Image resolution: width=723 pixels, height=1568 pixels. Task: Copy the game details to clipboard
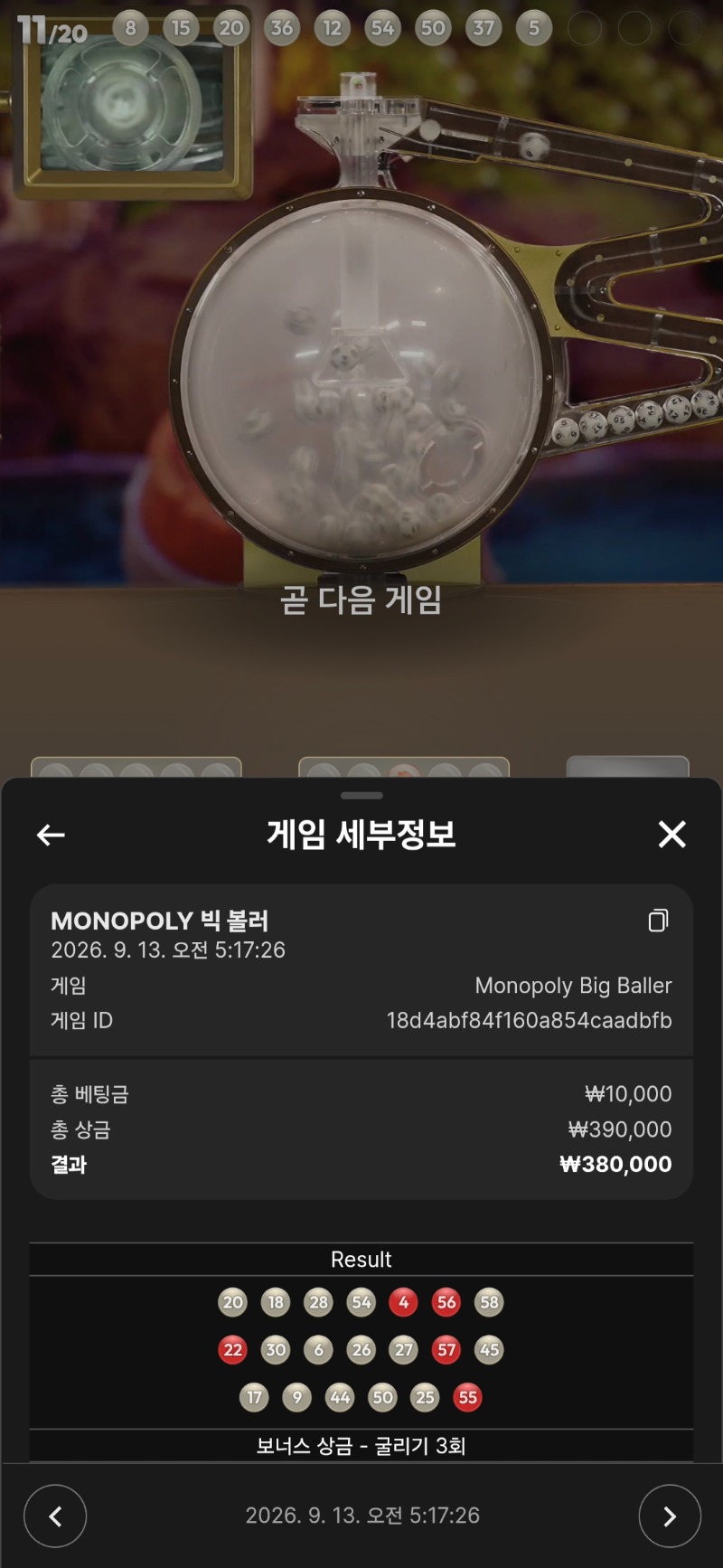click(x=659, y=921)
